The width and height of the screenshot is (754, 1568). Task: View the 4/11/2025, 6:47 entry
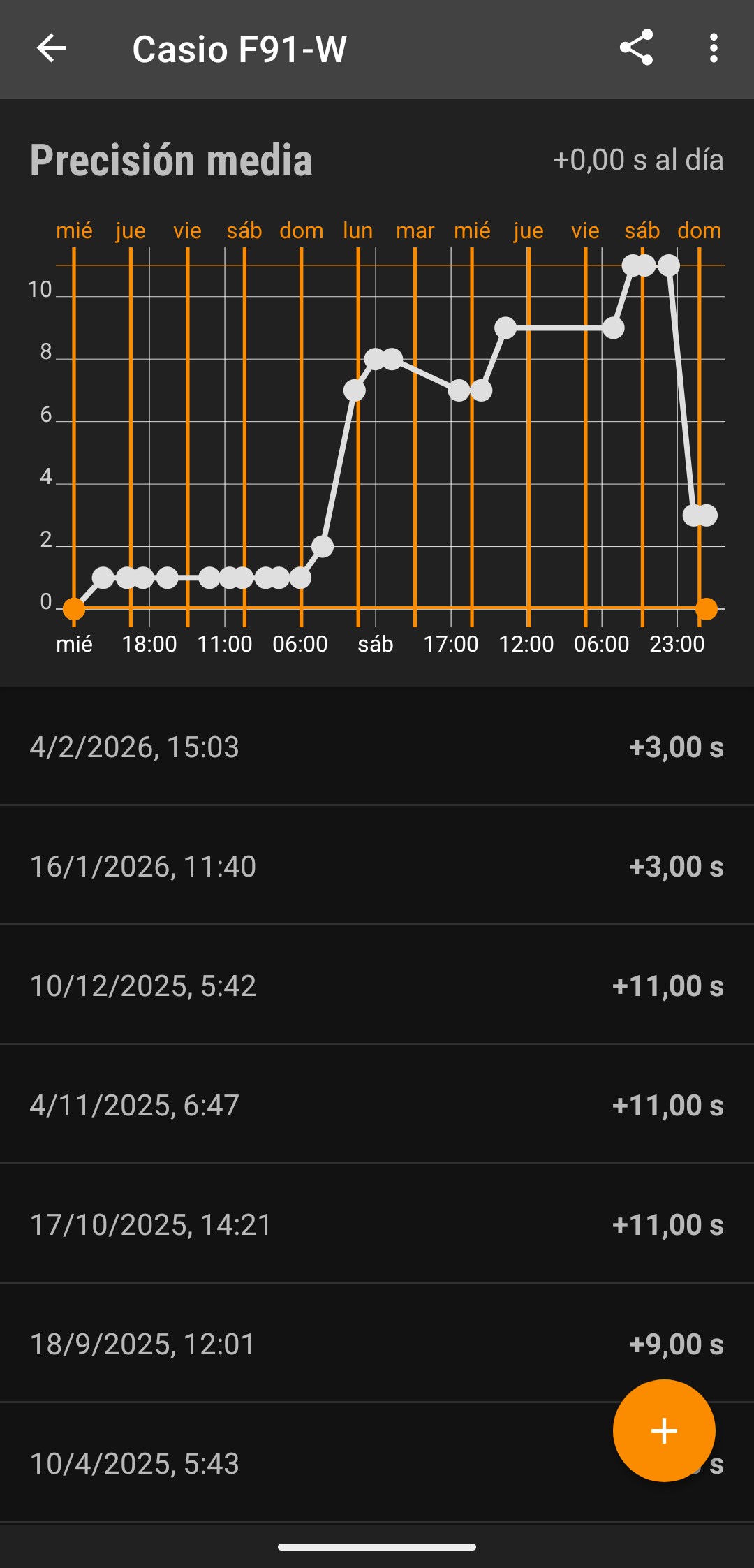(x=377, y=1105)
